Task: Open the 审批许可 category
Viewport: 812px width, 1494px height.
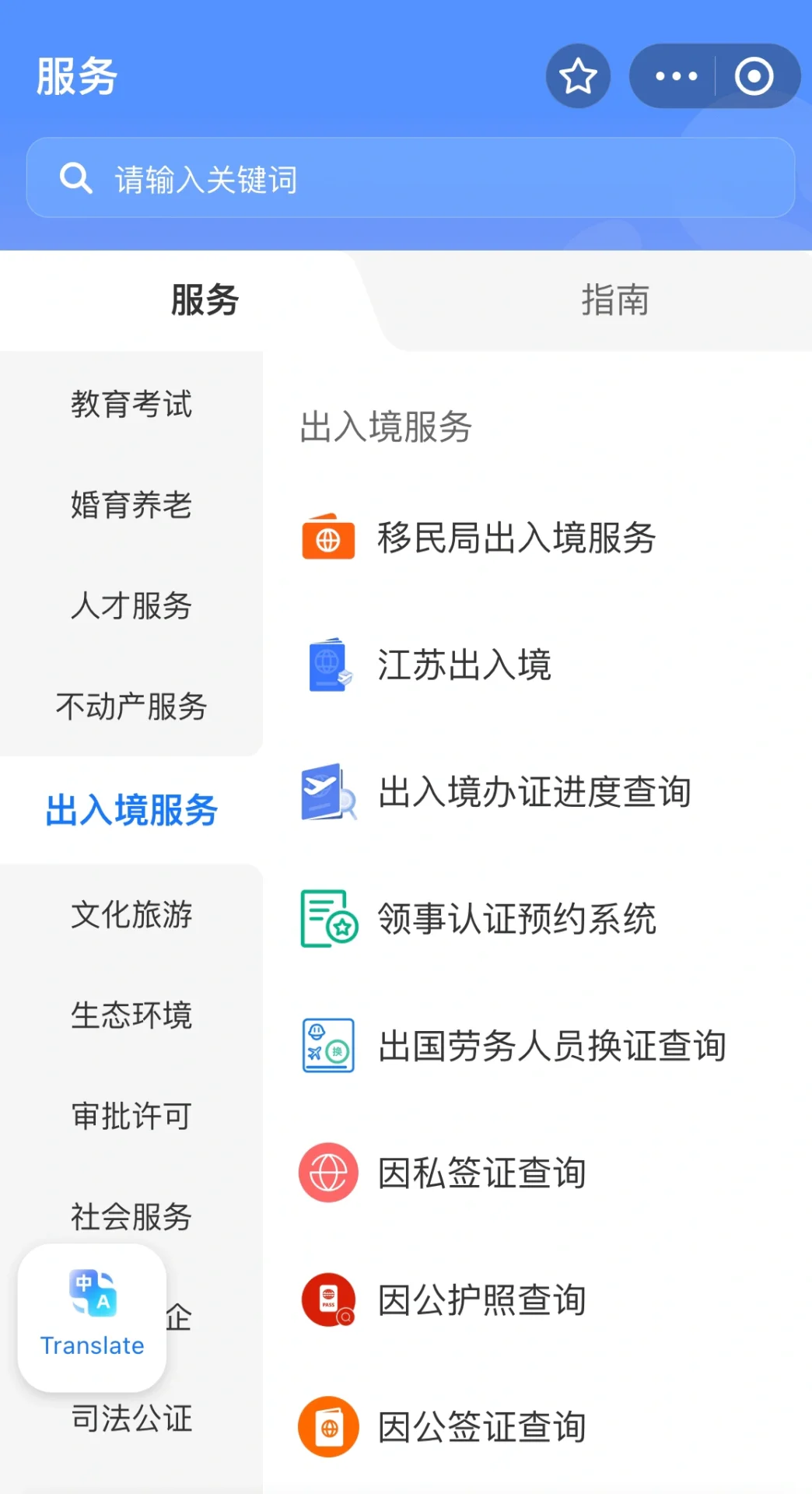Action: tap(131, 1116)
